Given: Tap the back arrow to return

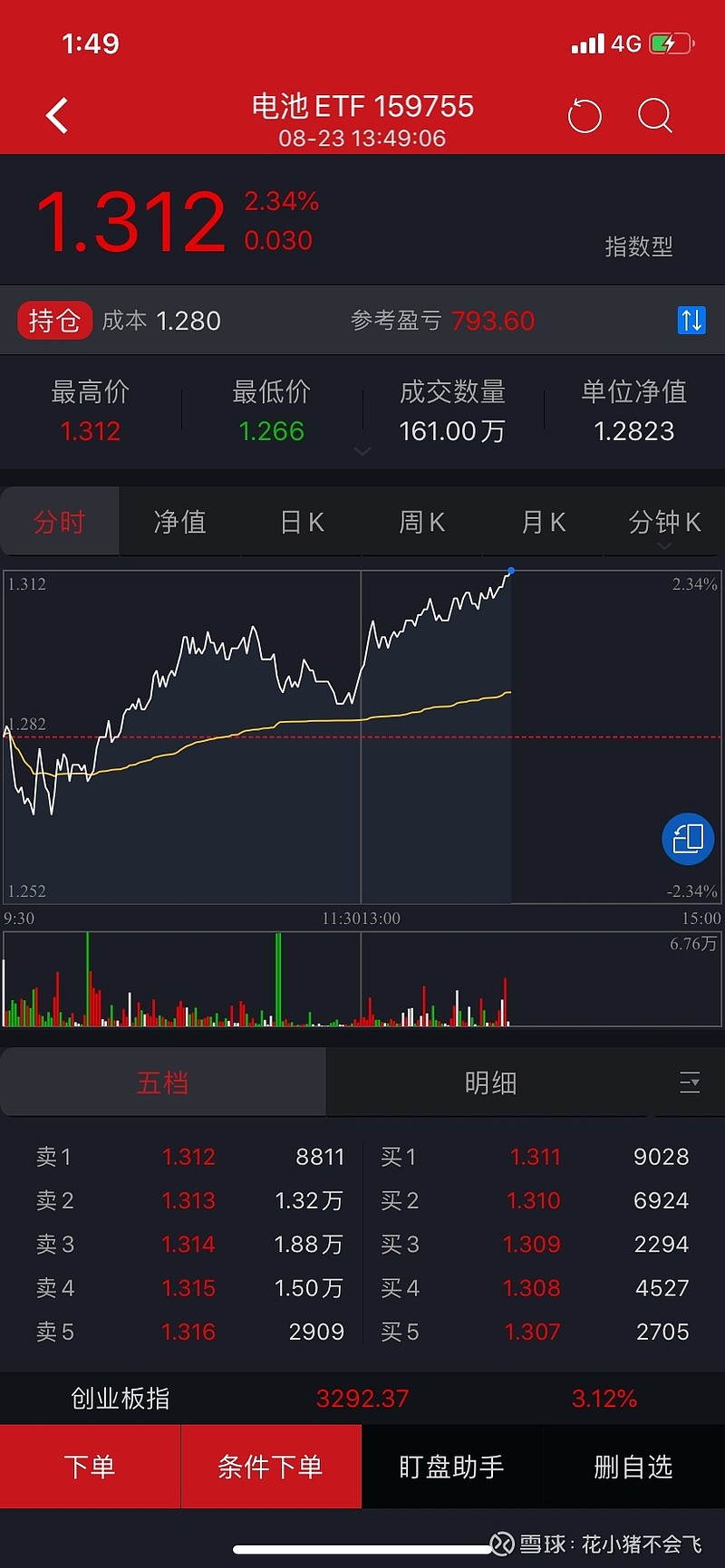Looking at the screenshot, I should pos(56,116).
